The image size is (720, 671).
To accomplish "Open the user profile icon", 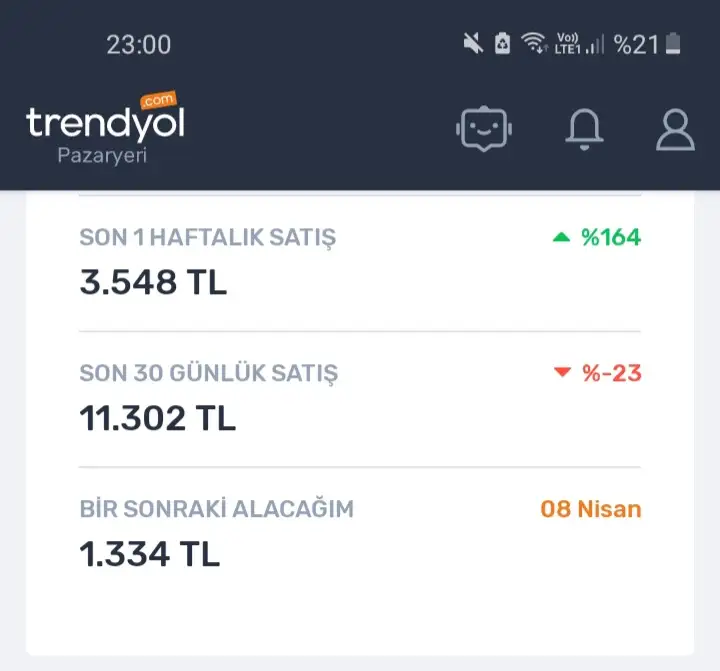I will coord(676,129).
